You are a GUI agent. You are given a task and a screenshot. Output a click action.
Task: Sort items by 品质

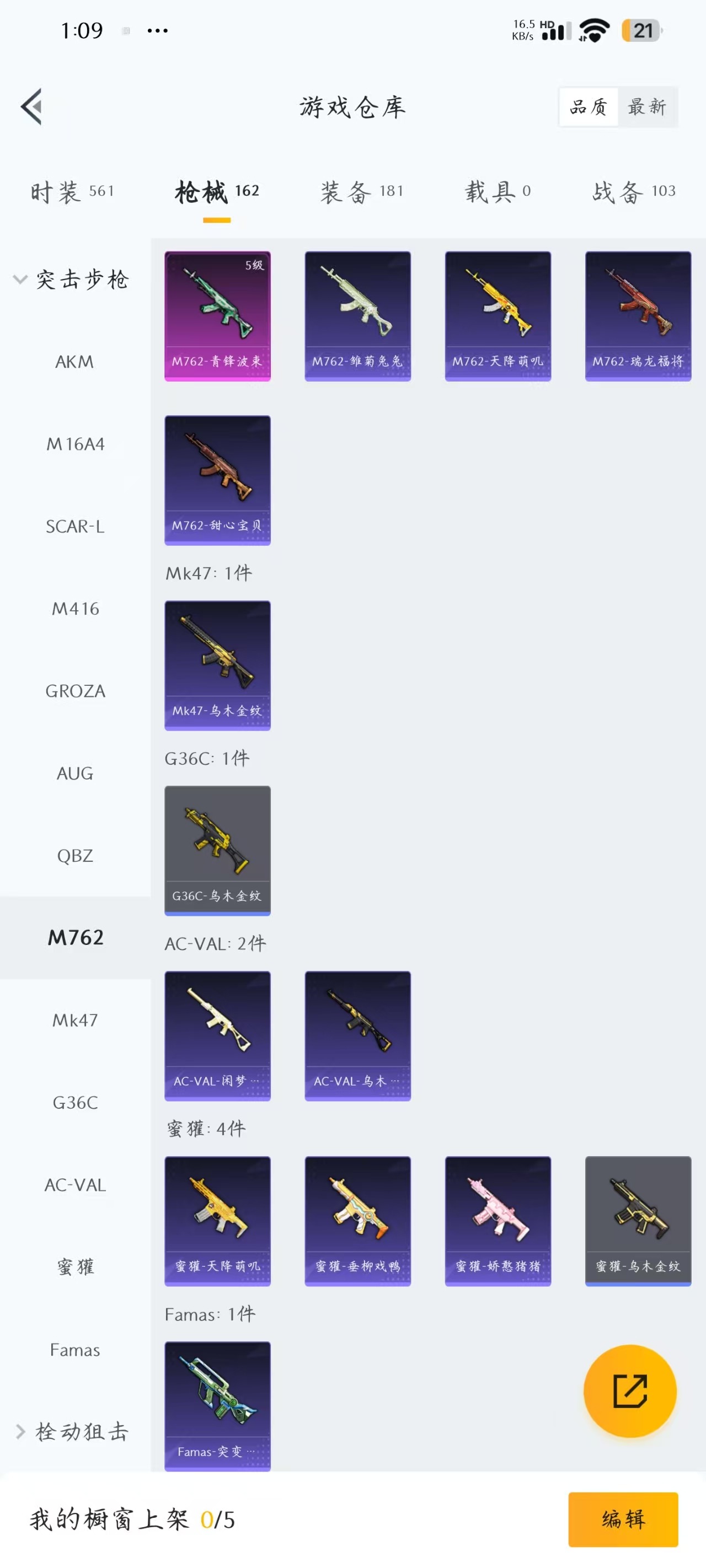(x=588, y=106)
